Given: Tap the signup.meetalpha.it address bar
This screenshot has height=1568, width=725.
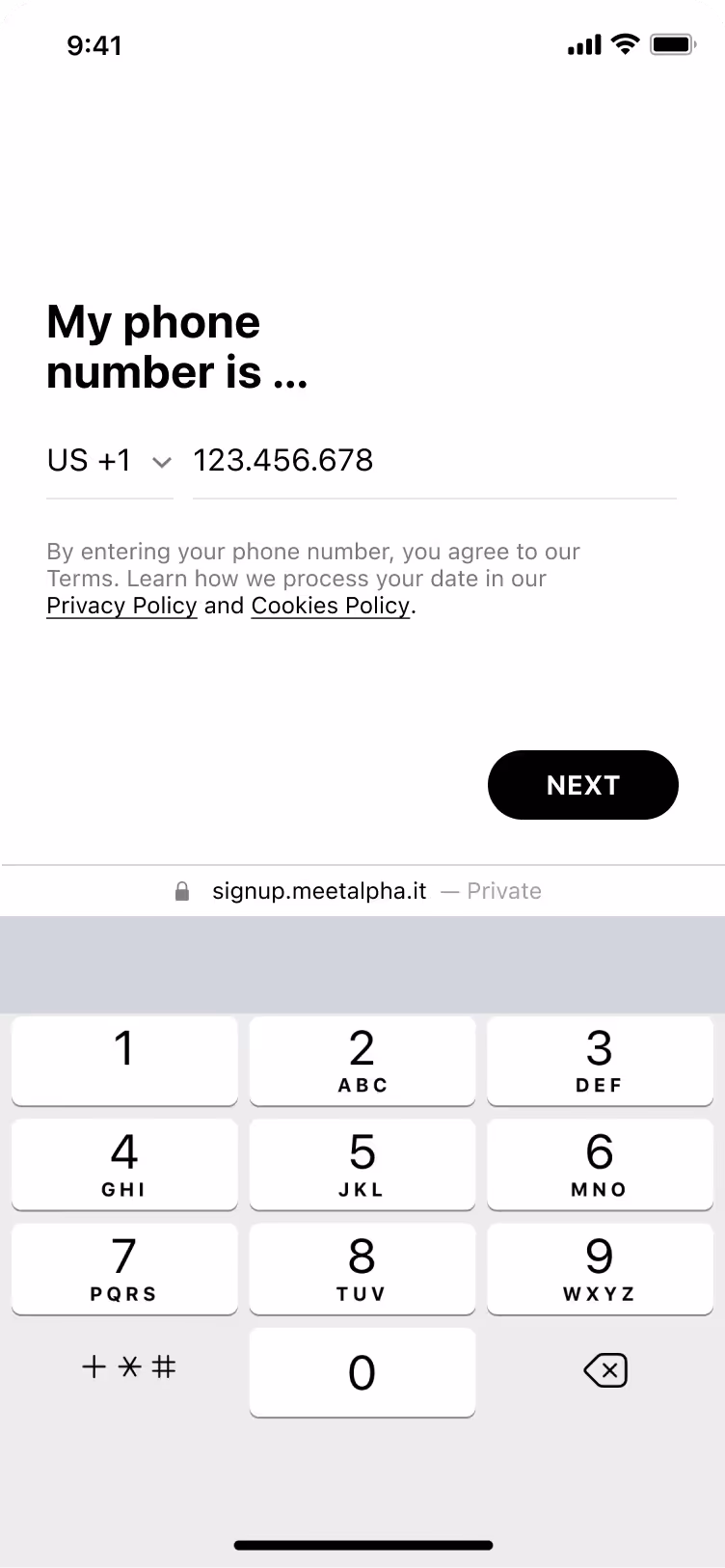Looking at the screenshot, I should pyautogui.click(x=319, y=891).
